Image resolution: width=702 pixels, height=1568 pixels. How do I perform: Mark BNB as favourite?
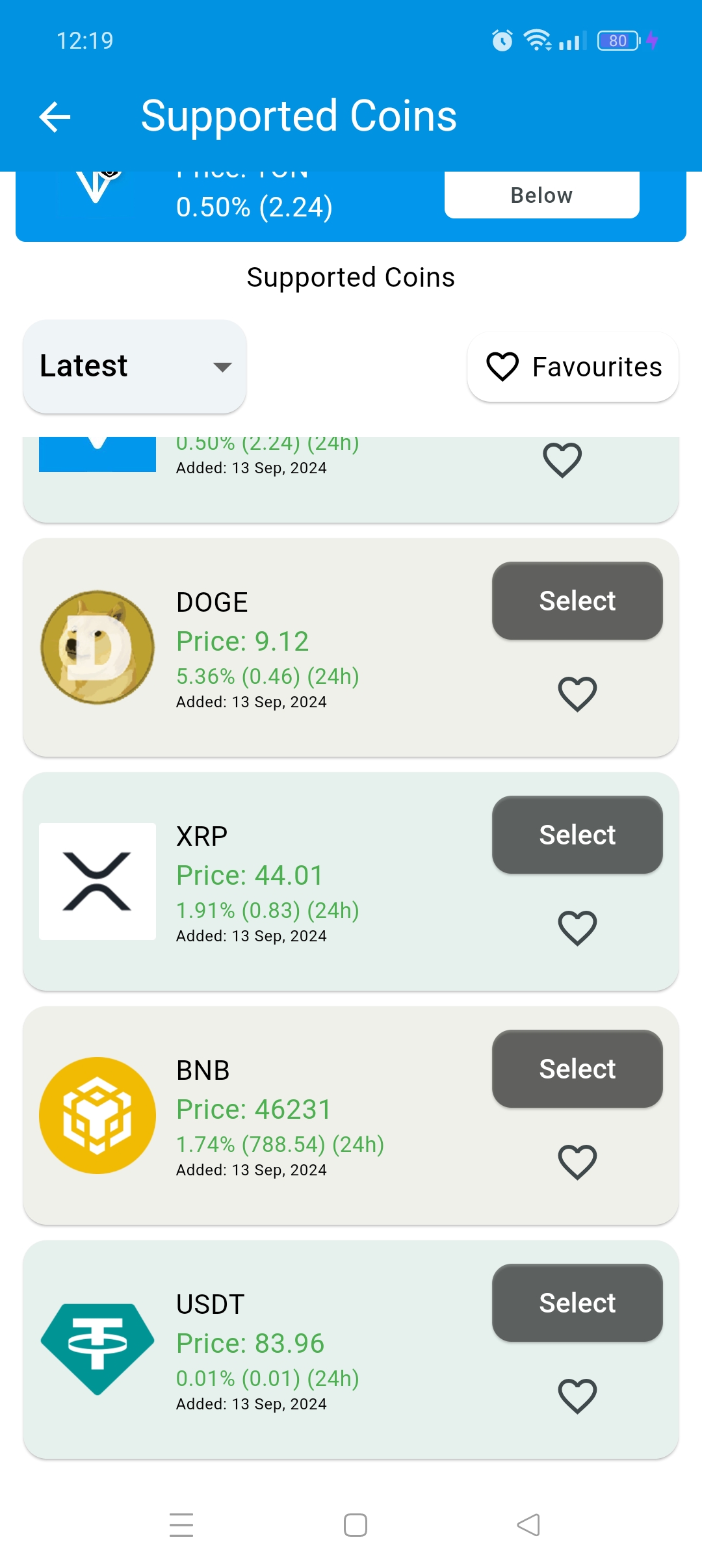point(577,1162)
